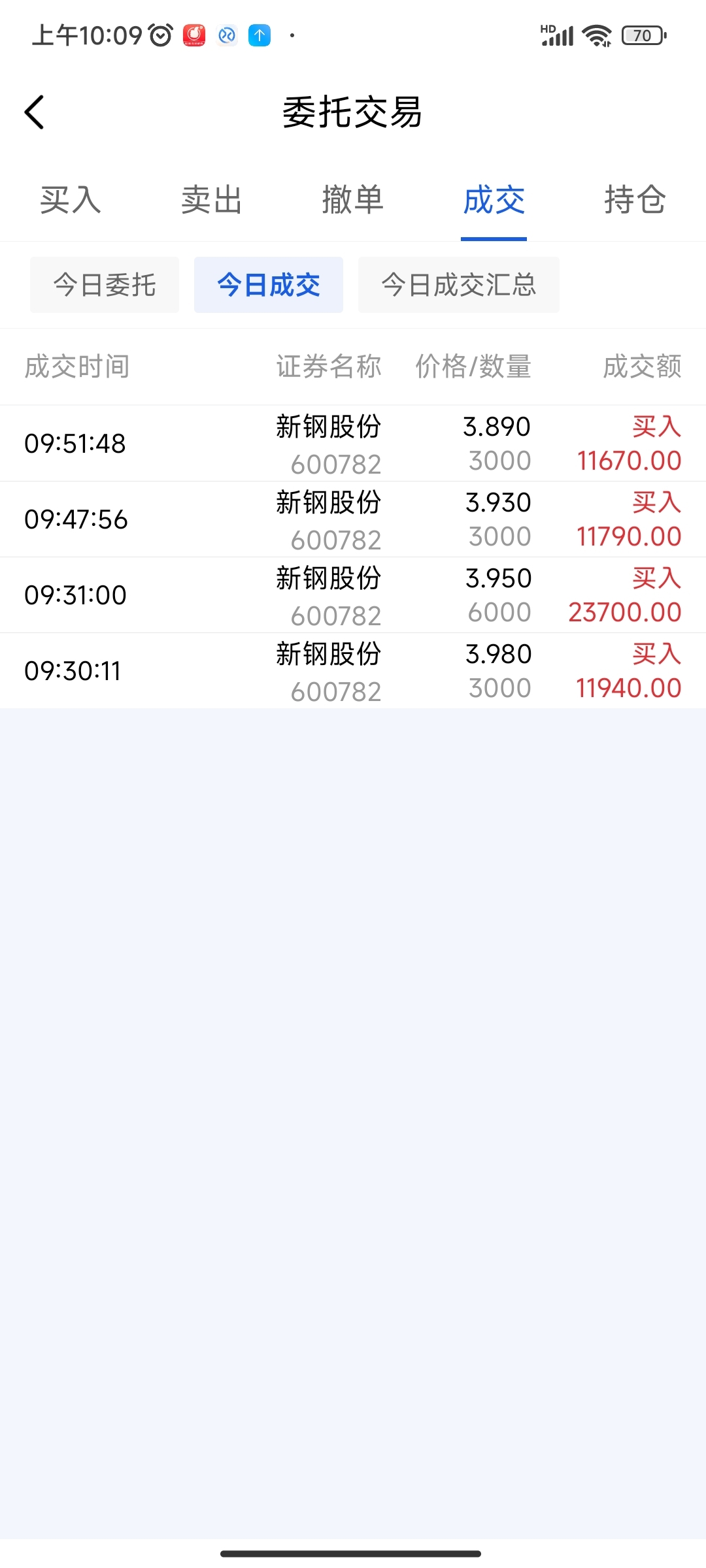View the 09:31:00 trade of 6000 shares

[353, 595]
